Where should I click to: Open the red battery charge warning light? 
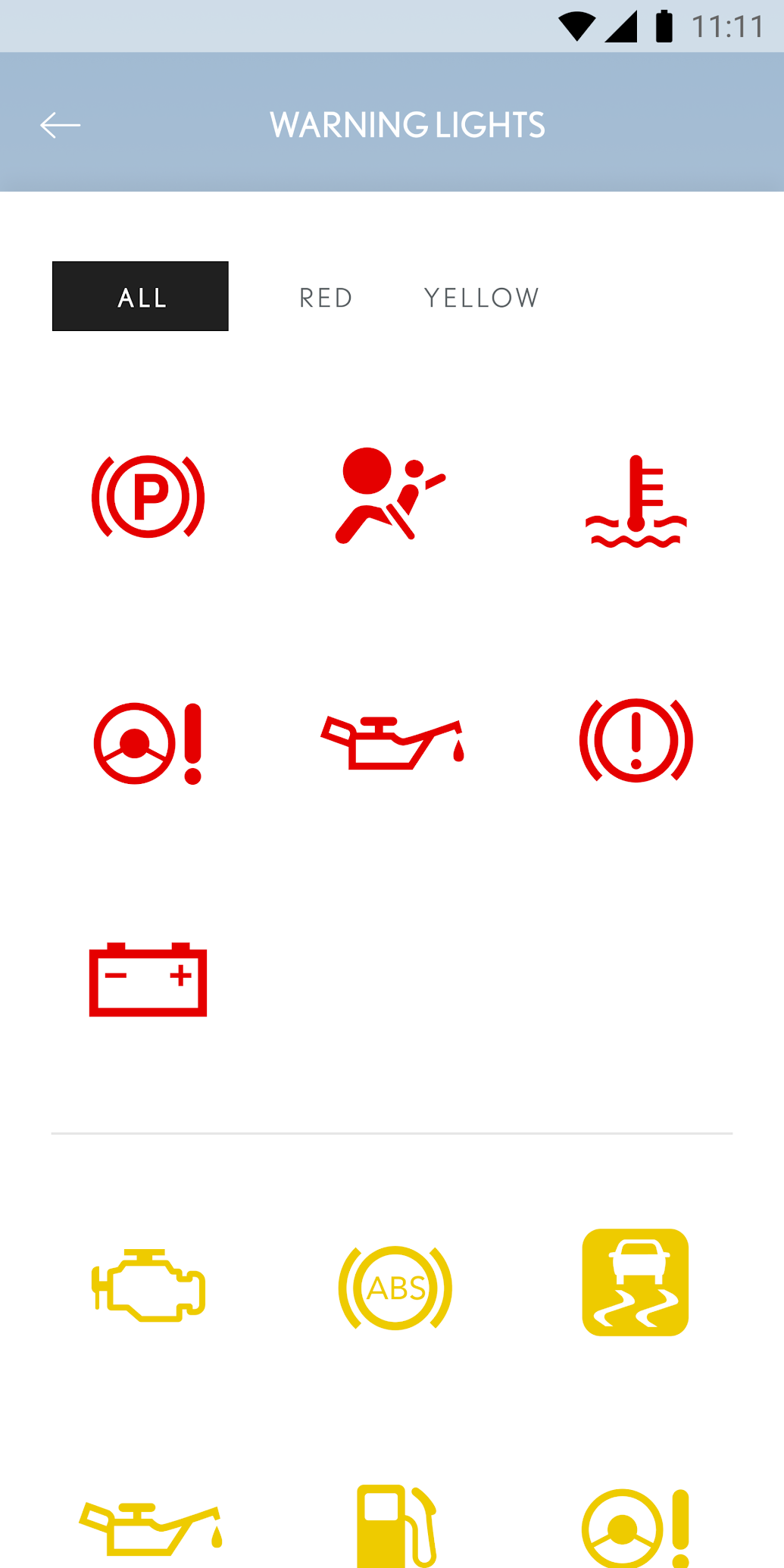[148, 979]
